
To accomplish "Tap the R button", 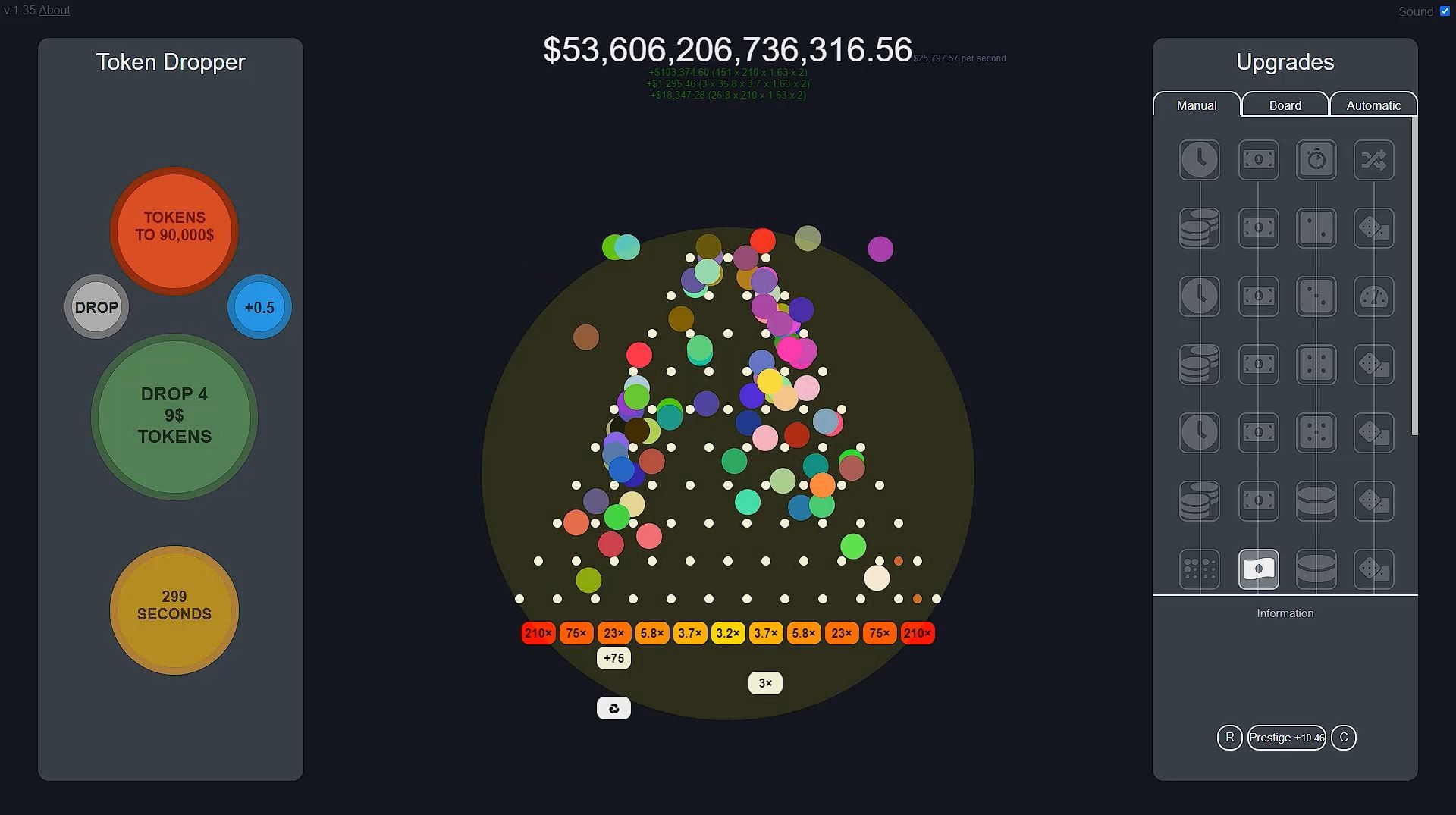I will [x=1229, y=737].
